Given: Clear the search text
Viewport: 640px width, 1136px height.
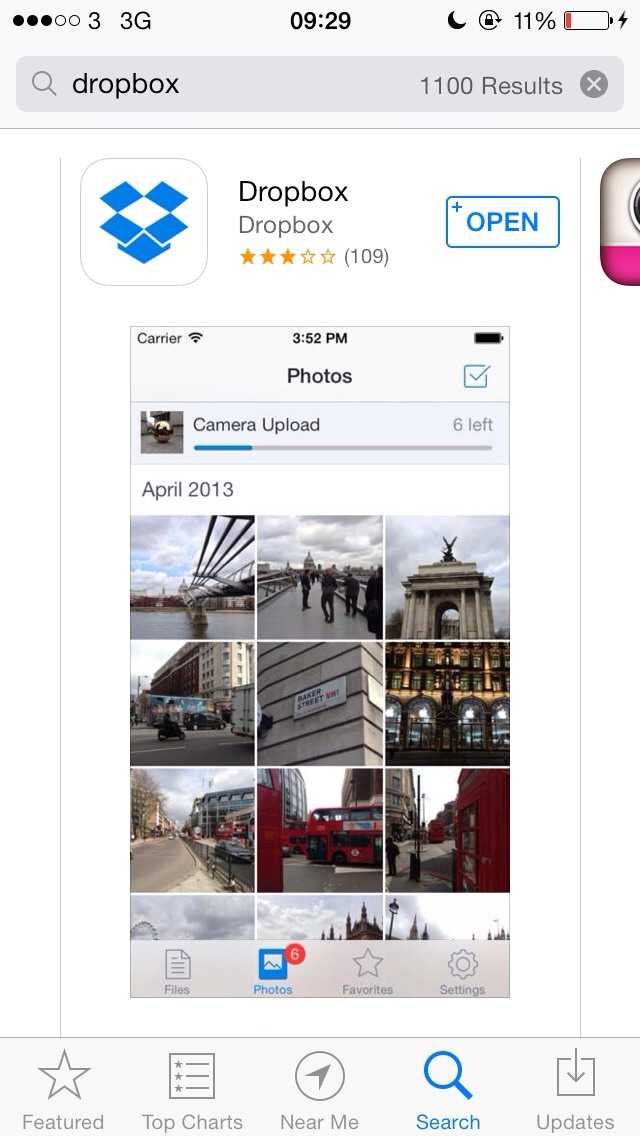Looking at the screenshot, I should [x=594, y=85].
